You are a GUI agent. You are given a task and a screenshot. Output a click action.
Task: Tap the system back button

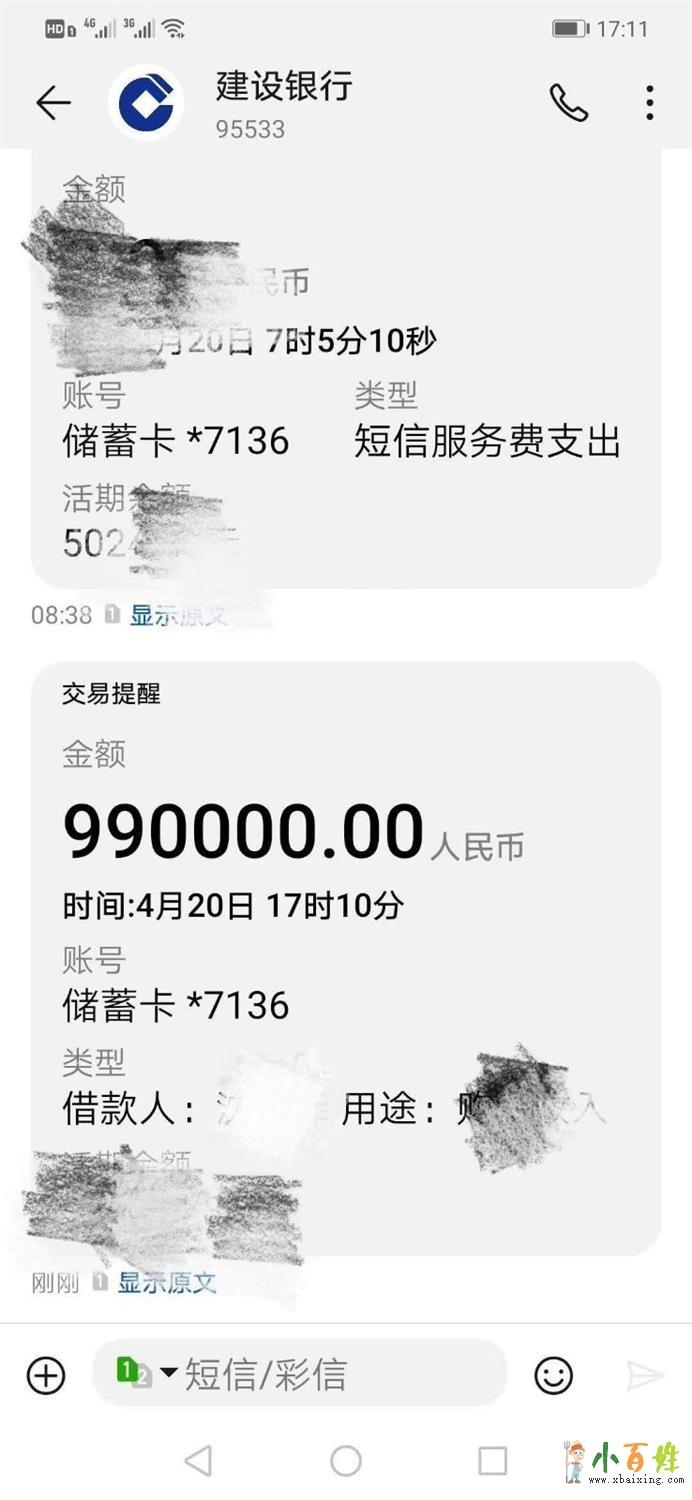pyautogui.click(x=198, y=1461)
